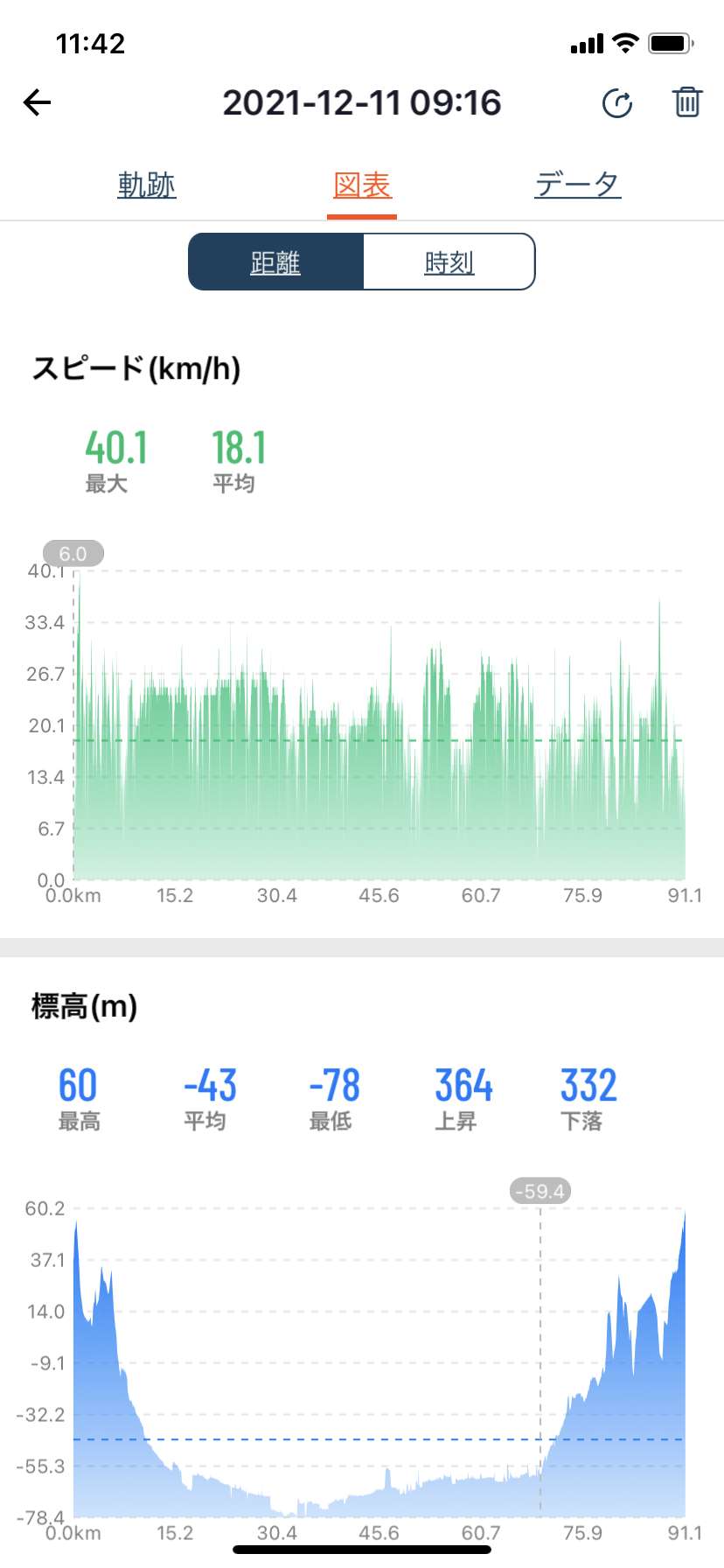Go back using the arrow icon
This screenshot has width=724, height=1568.
coord(37,102)
